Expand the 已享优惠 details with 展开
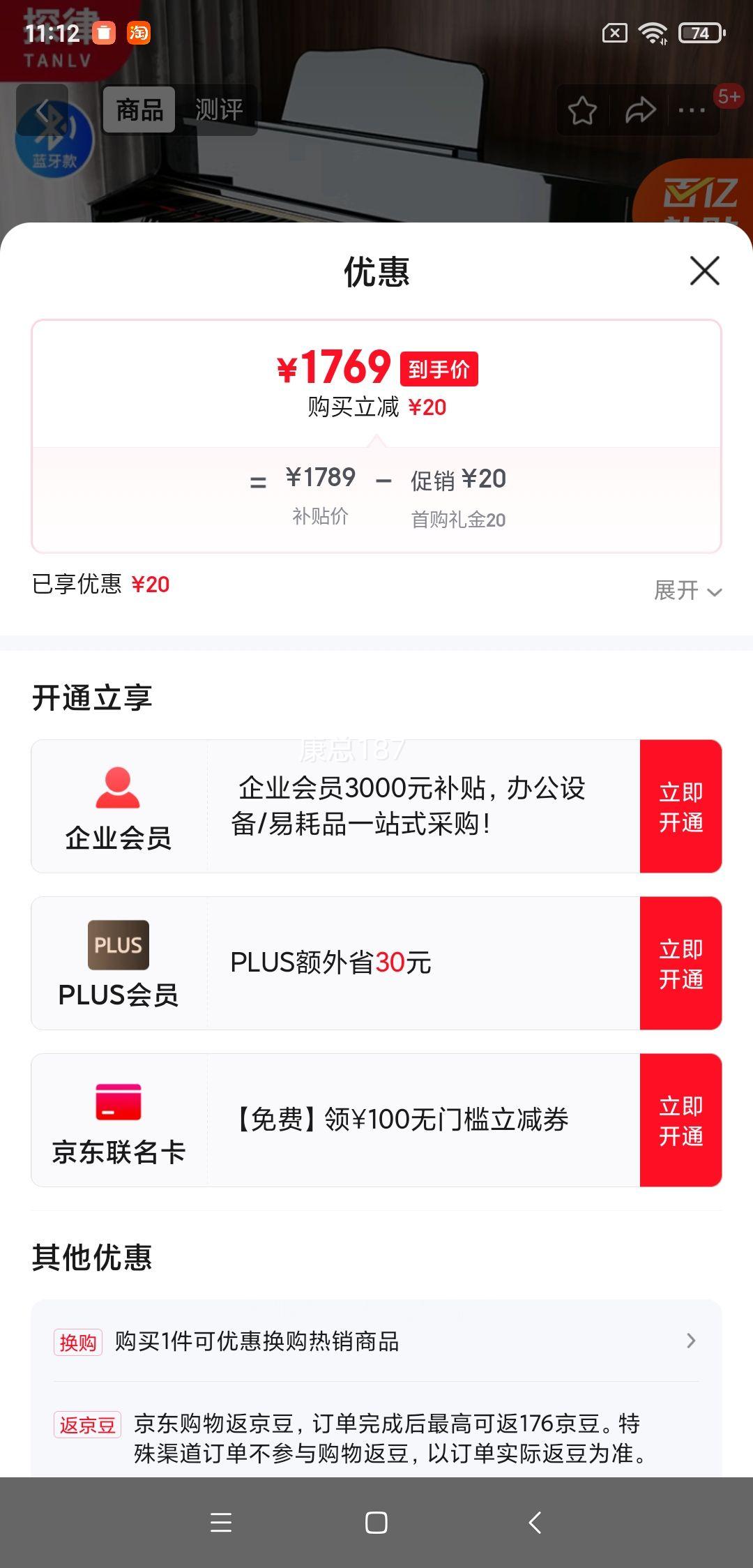Image resolution: width=753 pixels, height=1568 pixels. click(687, 591)
